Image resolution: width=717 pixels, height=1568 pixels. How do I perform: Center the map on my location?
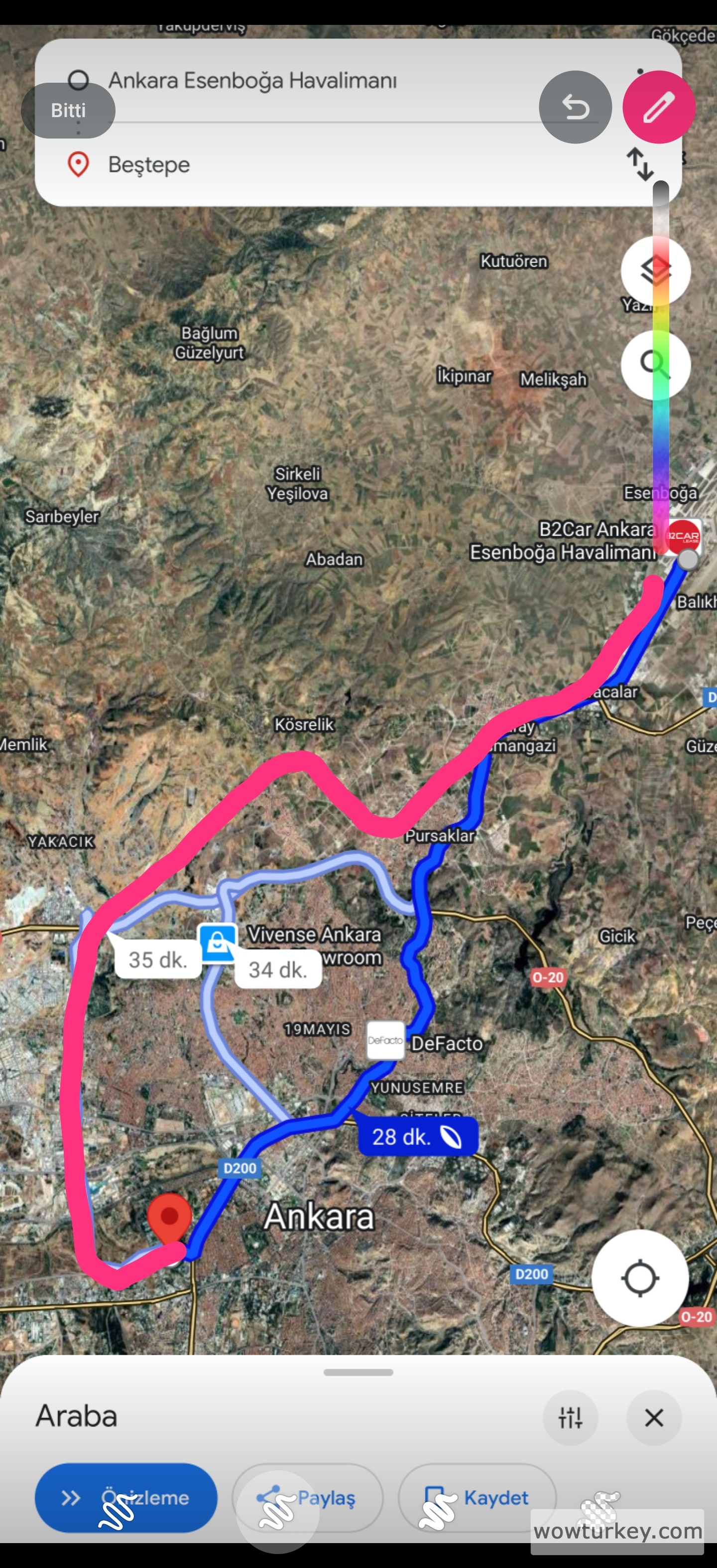coord(640,1278)
